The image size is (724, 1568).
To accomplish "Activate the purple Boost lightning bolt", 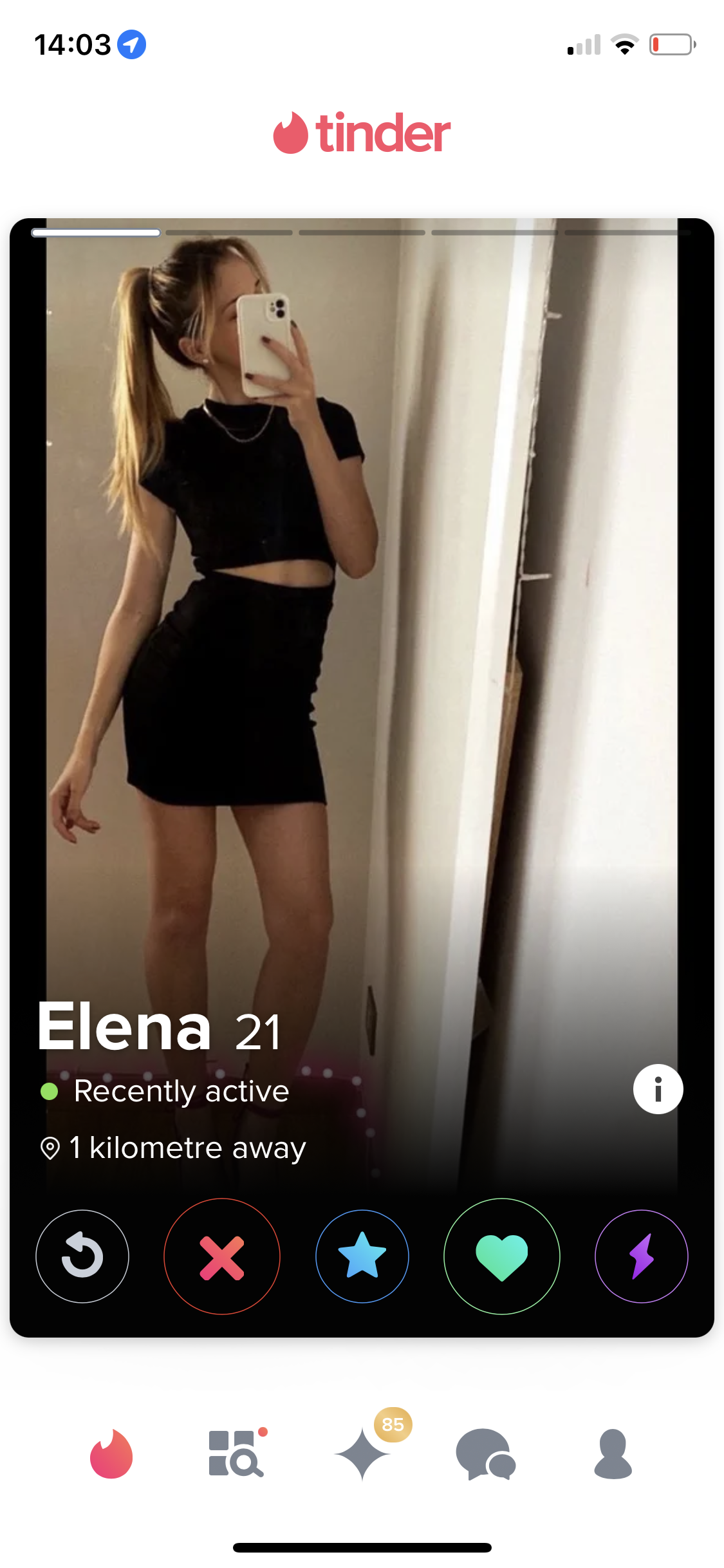I will coord(642,1256).
